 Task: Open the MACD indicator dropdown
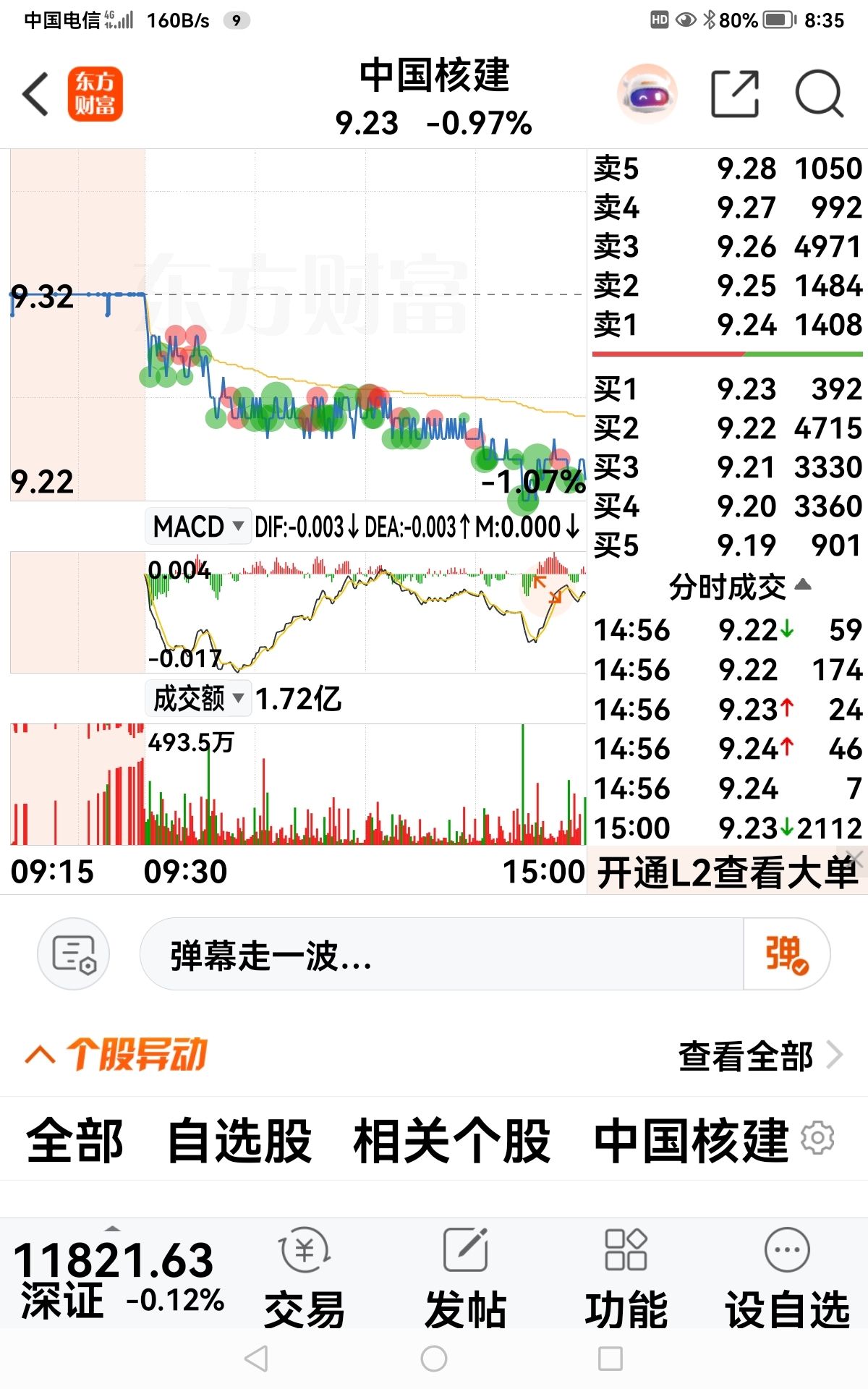click(198, 526)
